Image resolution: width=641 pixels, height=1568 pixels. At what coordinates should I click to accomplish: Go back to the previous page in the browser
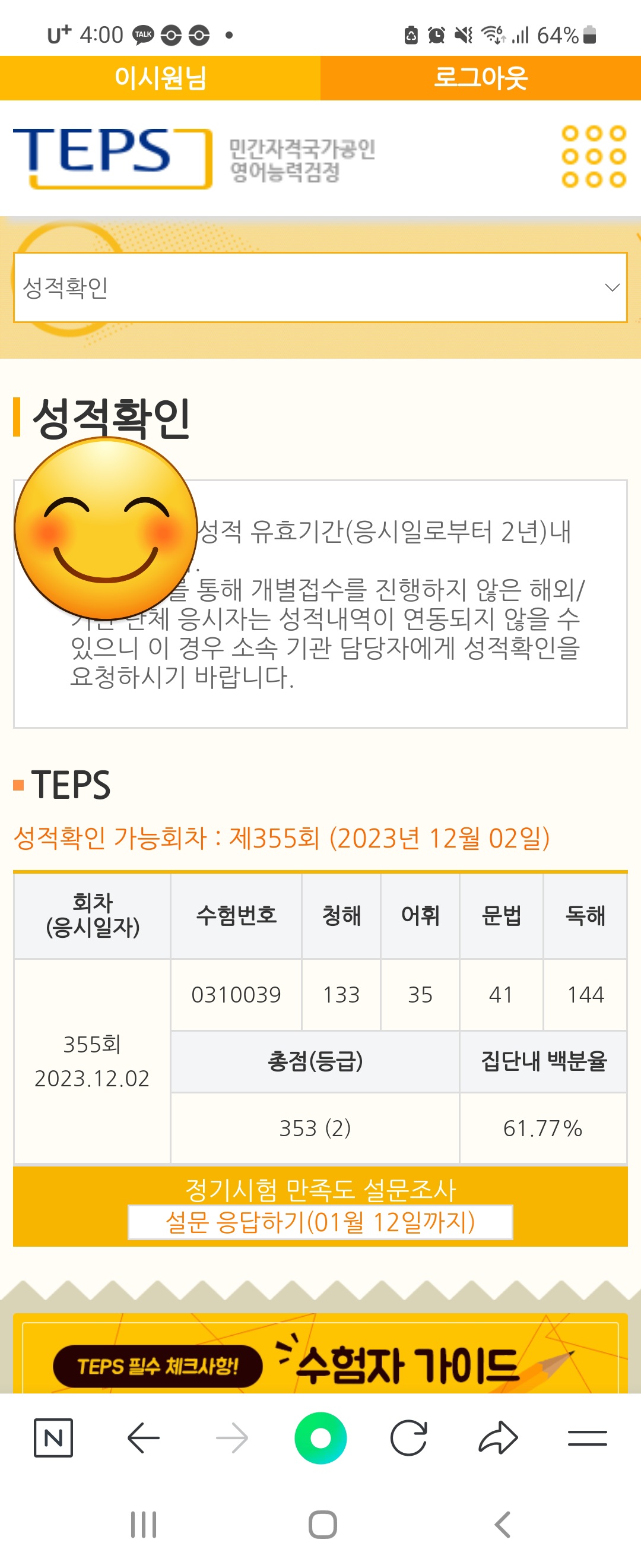click(x=144, y=1438)
